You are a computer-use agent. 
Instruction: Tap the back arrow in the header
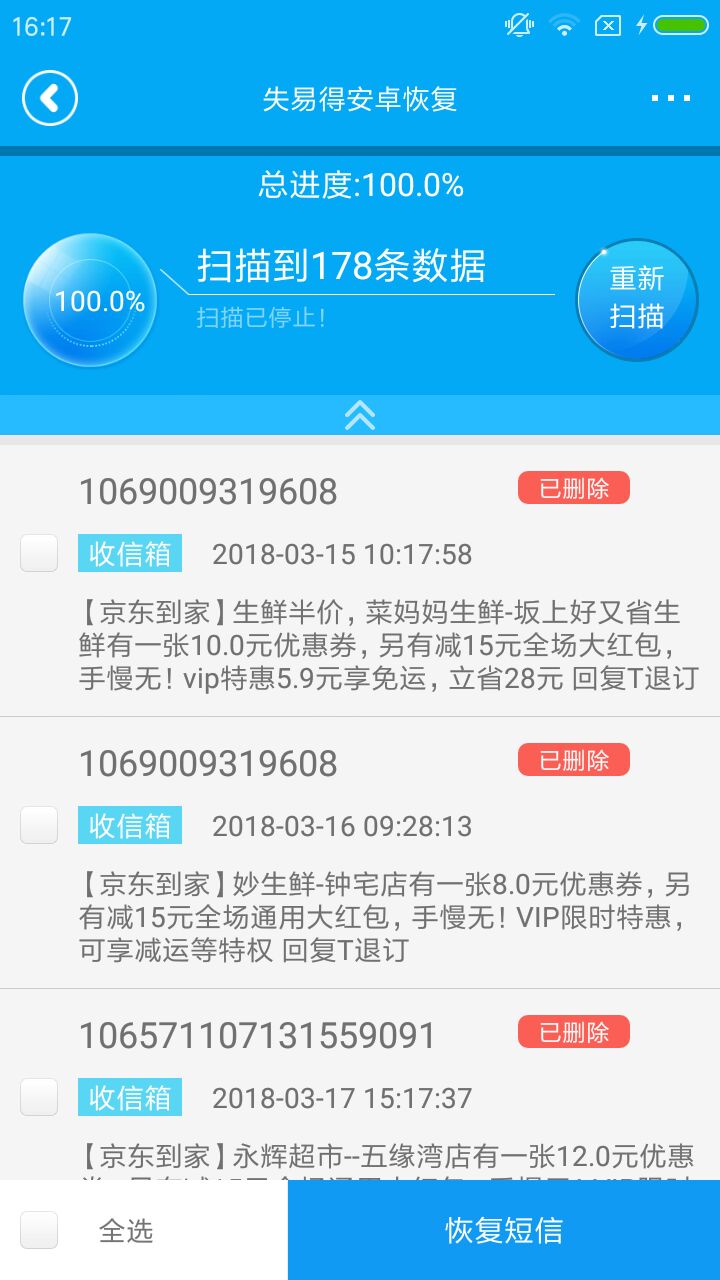[x=49, y=98]
